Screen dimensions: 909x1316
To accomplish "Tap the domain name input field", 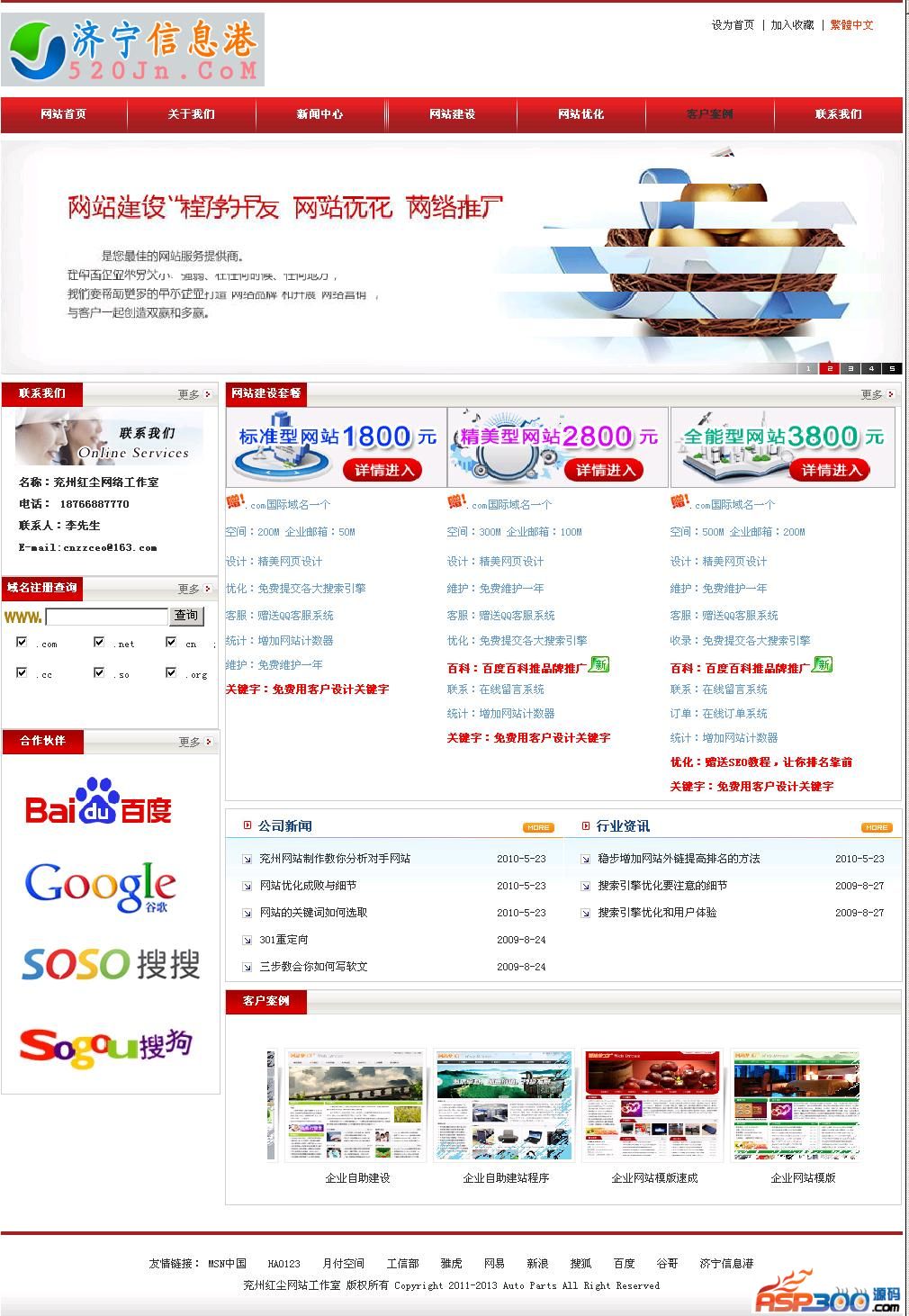I will tap(106, 617).
